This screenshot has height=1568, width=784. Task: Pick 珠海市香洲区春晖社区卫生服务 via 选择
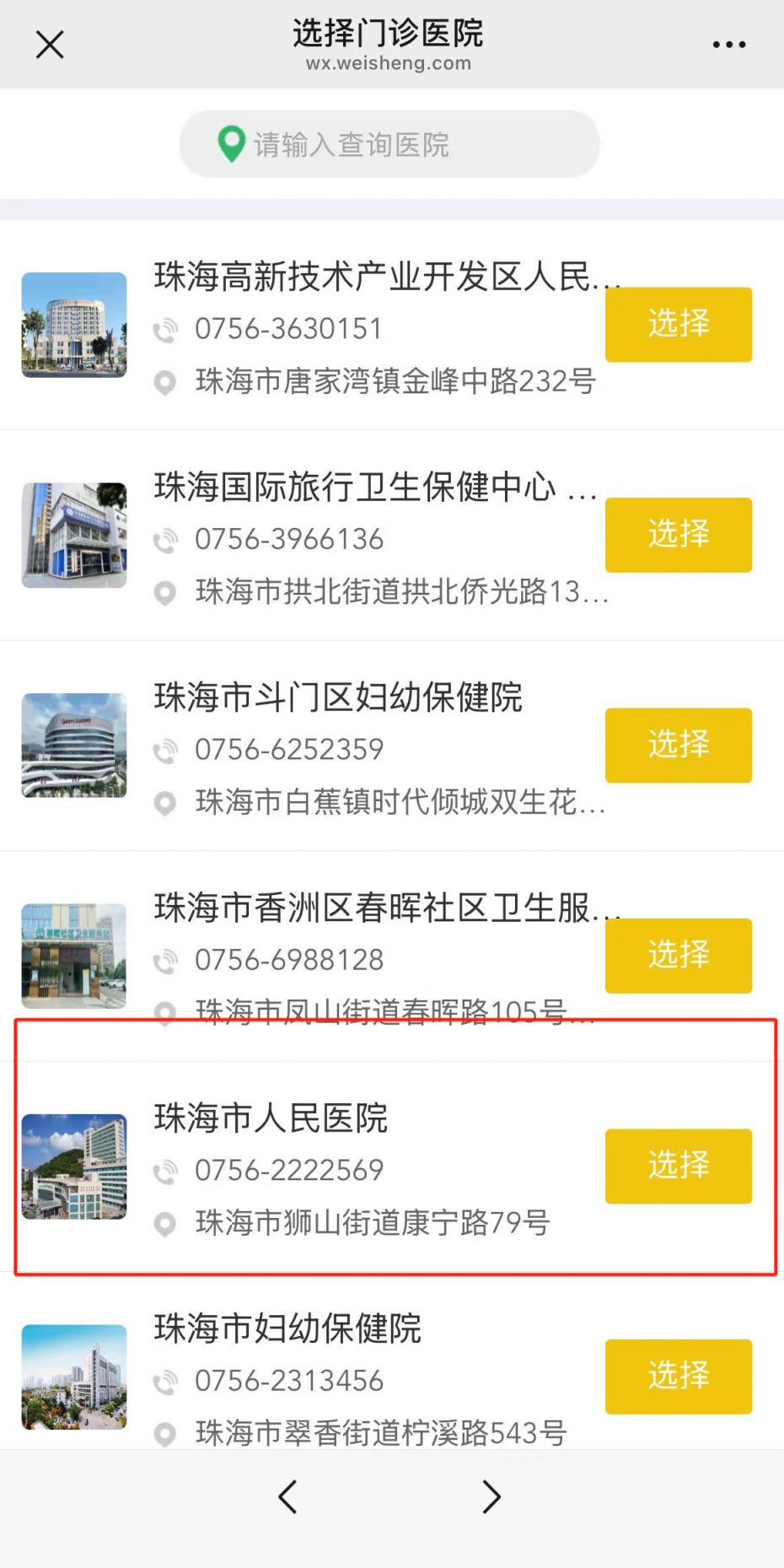pos(678,955)
